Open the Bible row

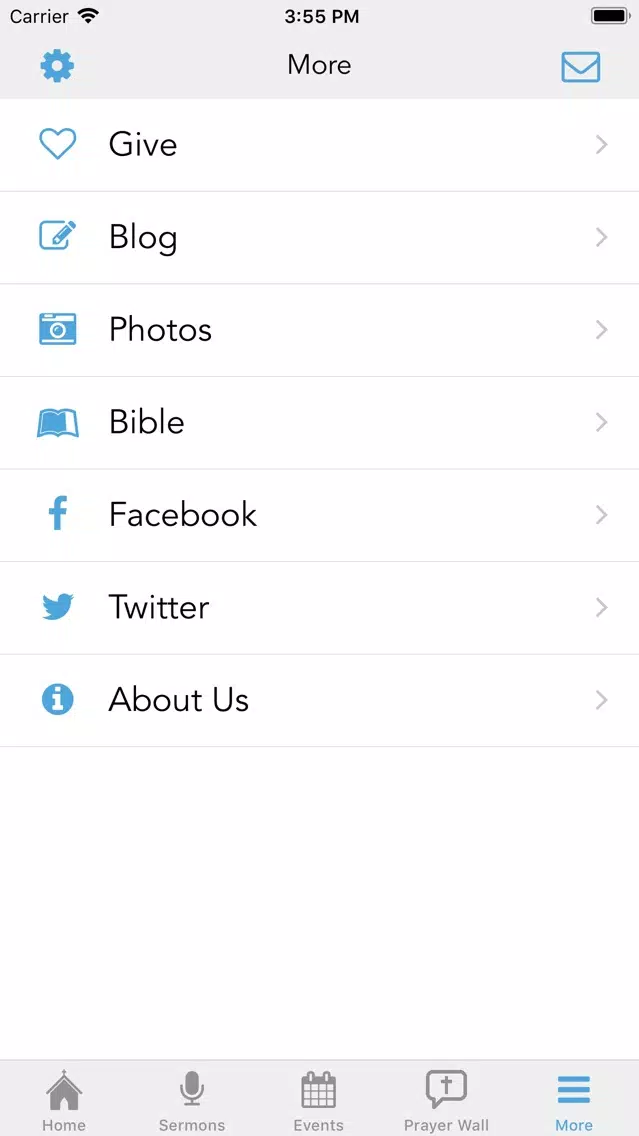(x=320, y=423)
